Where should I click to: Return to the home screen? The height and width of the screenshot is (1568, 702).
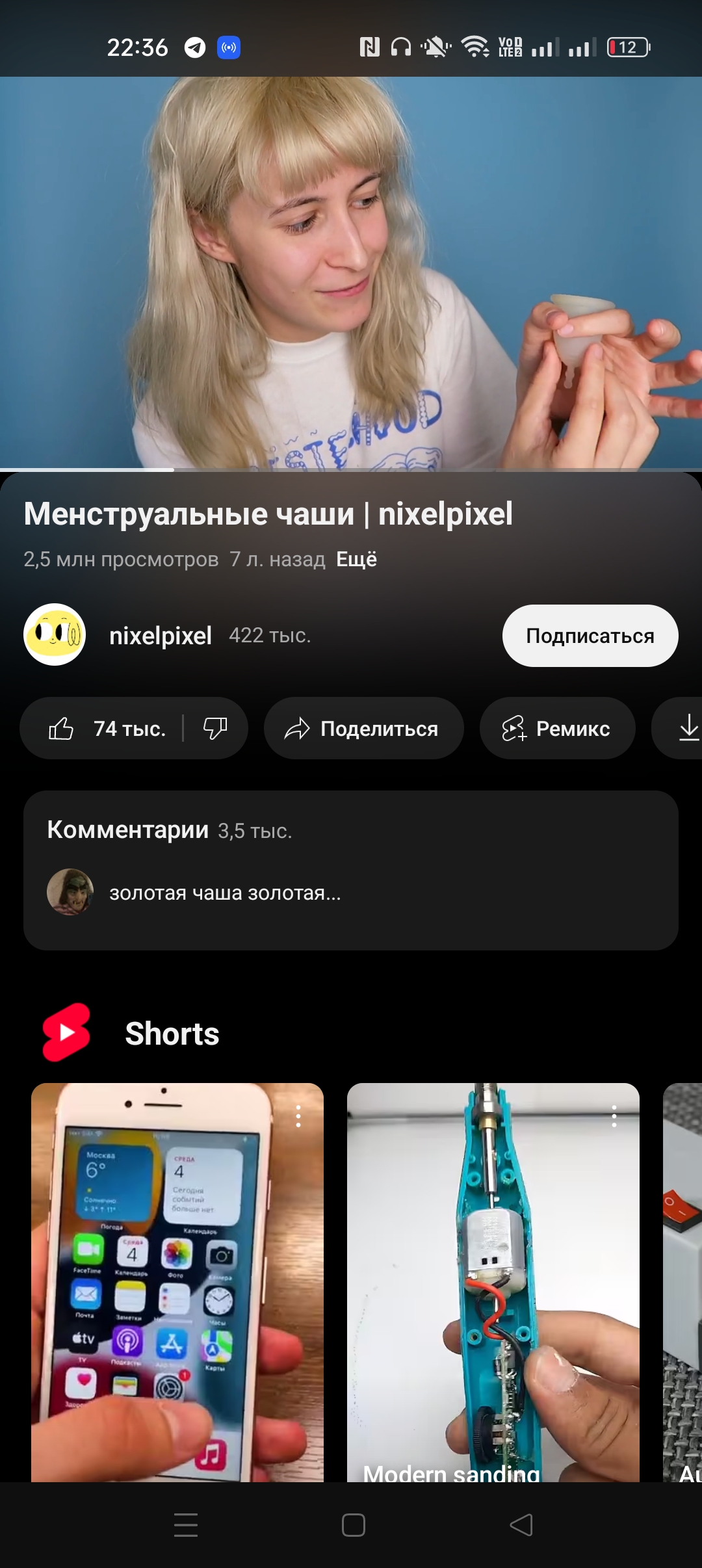pyautogui.click(x=354, y=1525)
